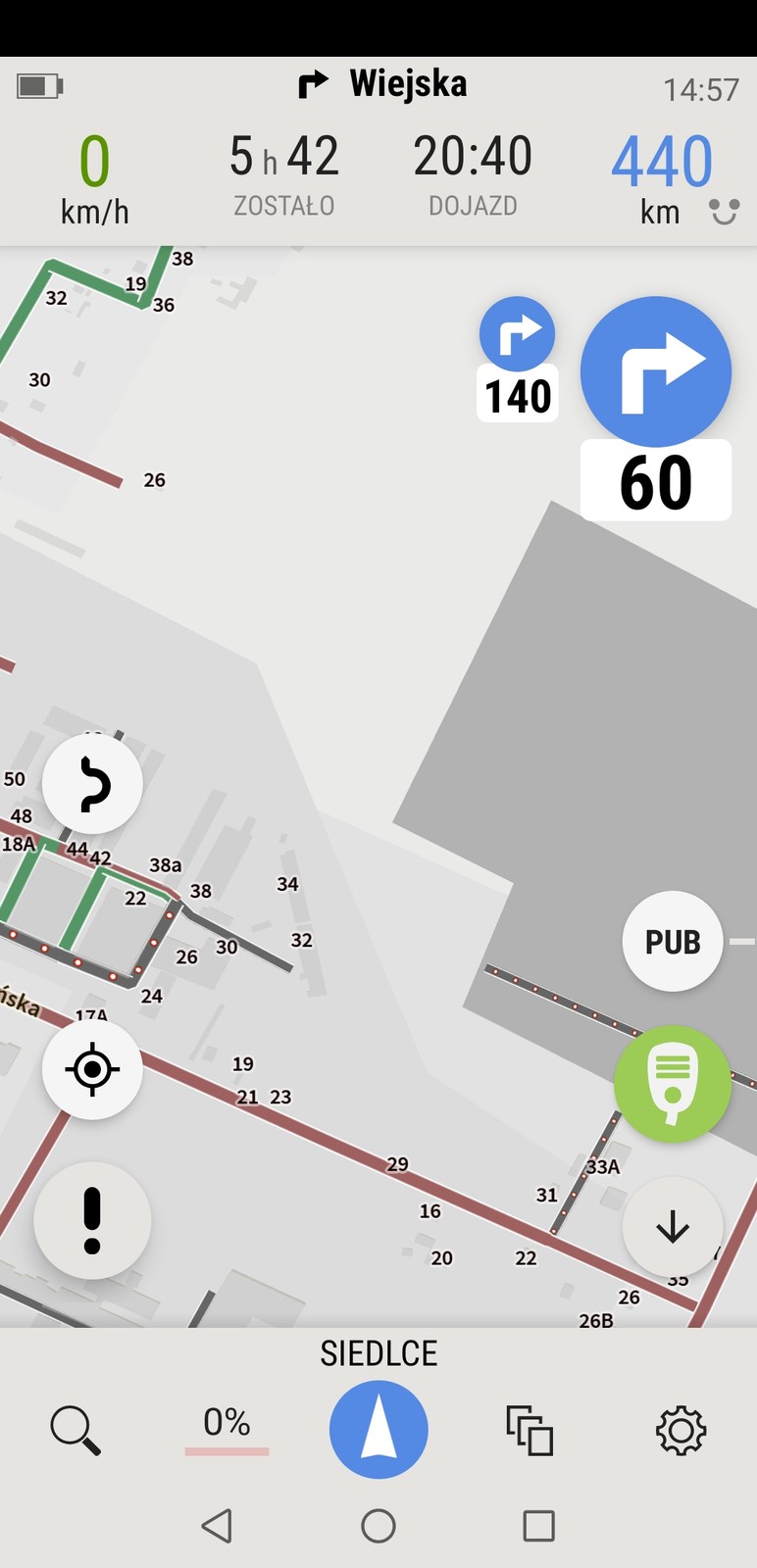
Task: Open the search magnifier in bottom bar
Action: (x=76, y=1430)
